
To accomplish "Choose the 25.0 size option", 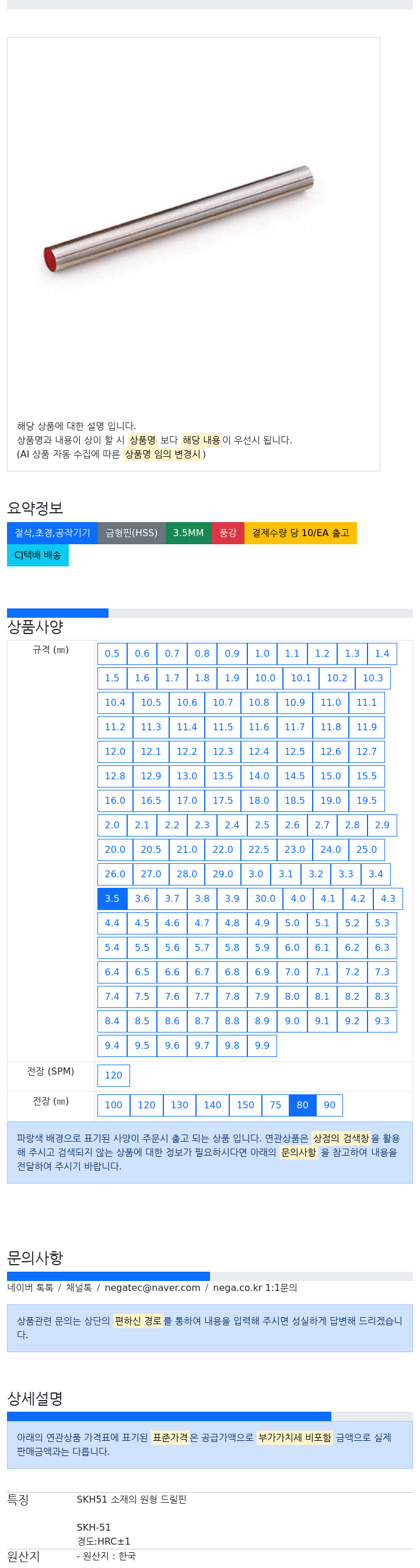I will click(366, 849).
